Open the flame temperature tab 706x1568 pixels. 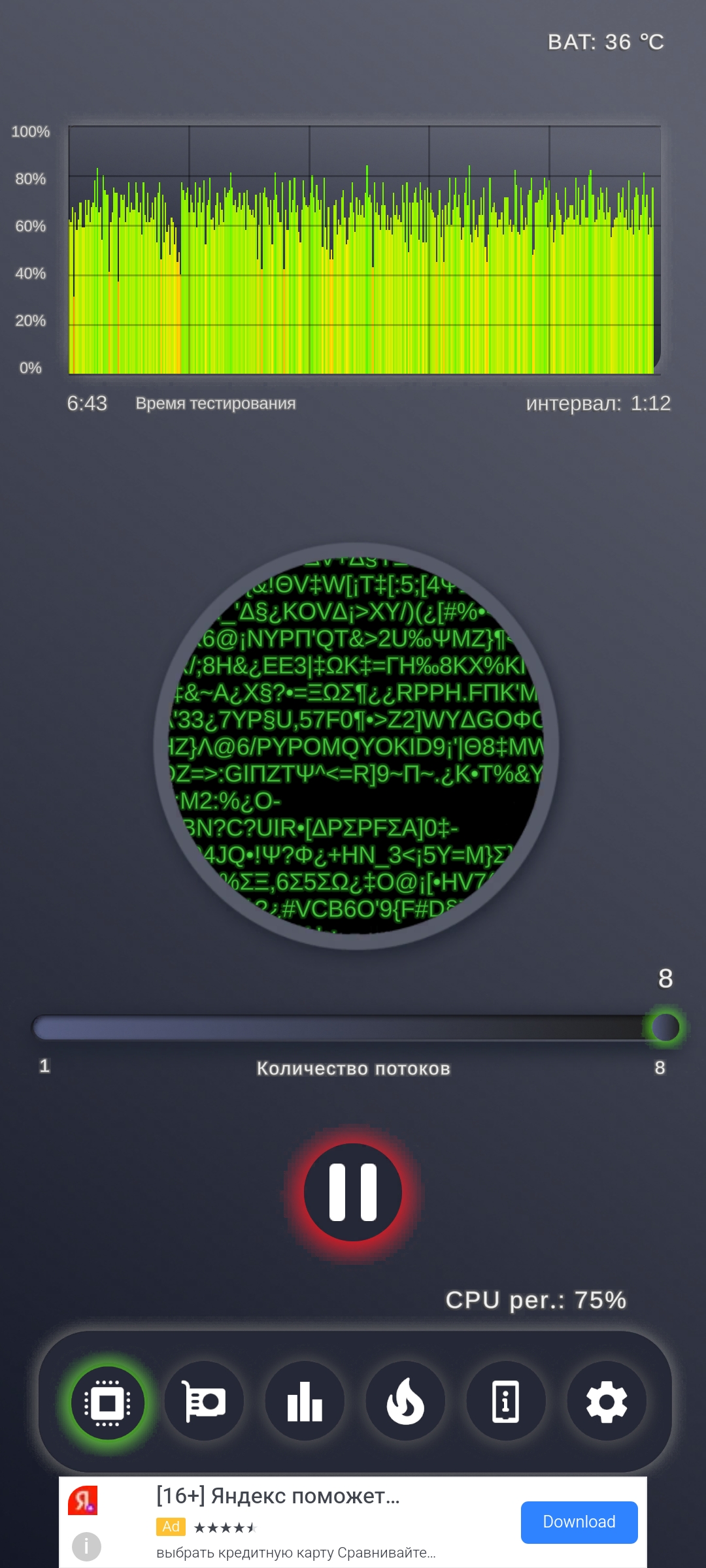(405, 1401)
